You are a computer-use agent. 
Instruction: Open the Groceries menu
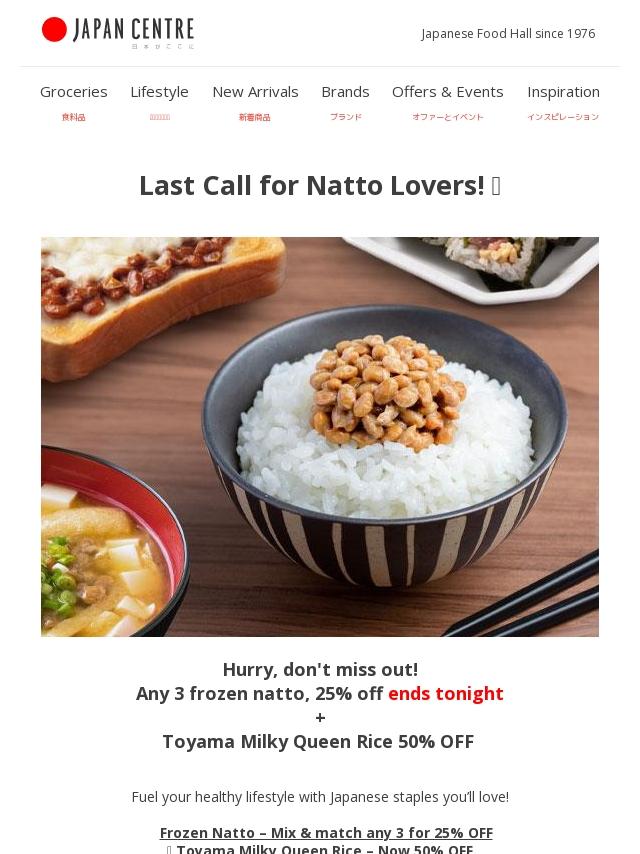(73, 92)
